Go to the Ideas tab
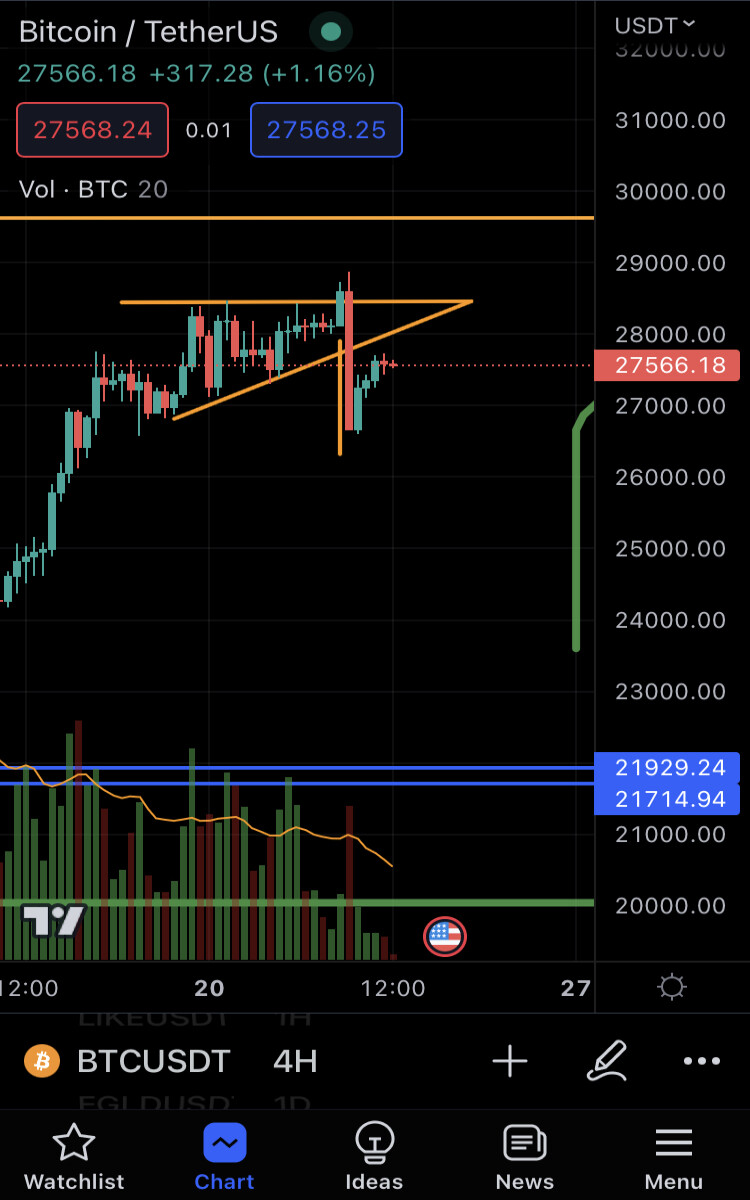Screen dimensions: 750x1200 (374, 1156)
